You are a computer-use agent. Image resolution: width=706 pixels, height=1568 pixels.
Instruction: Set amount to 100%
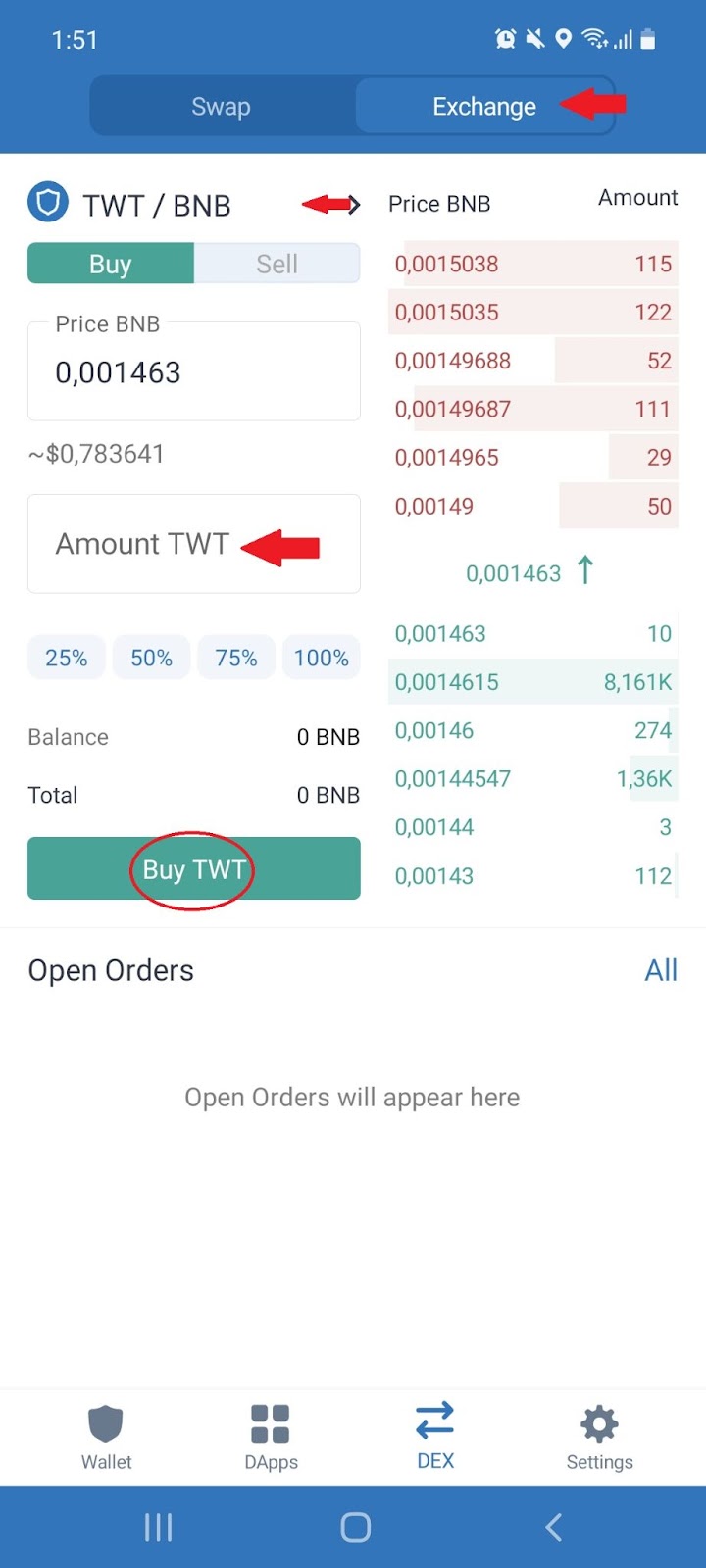(x=322, y=658)
